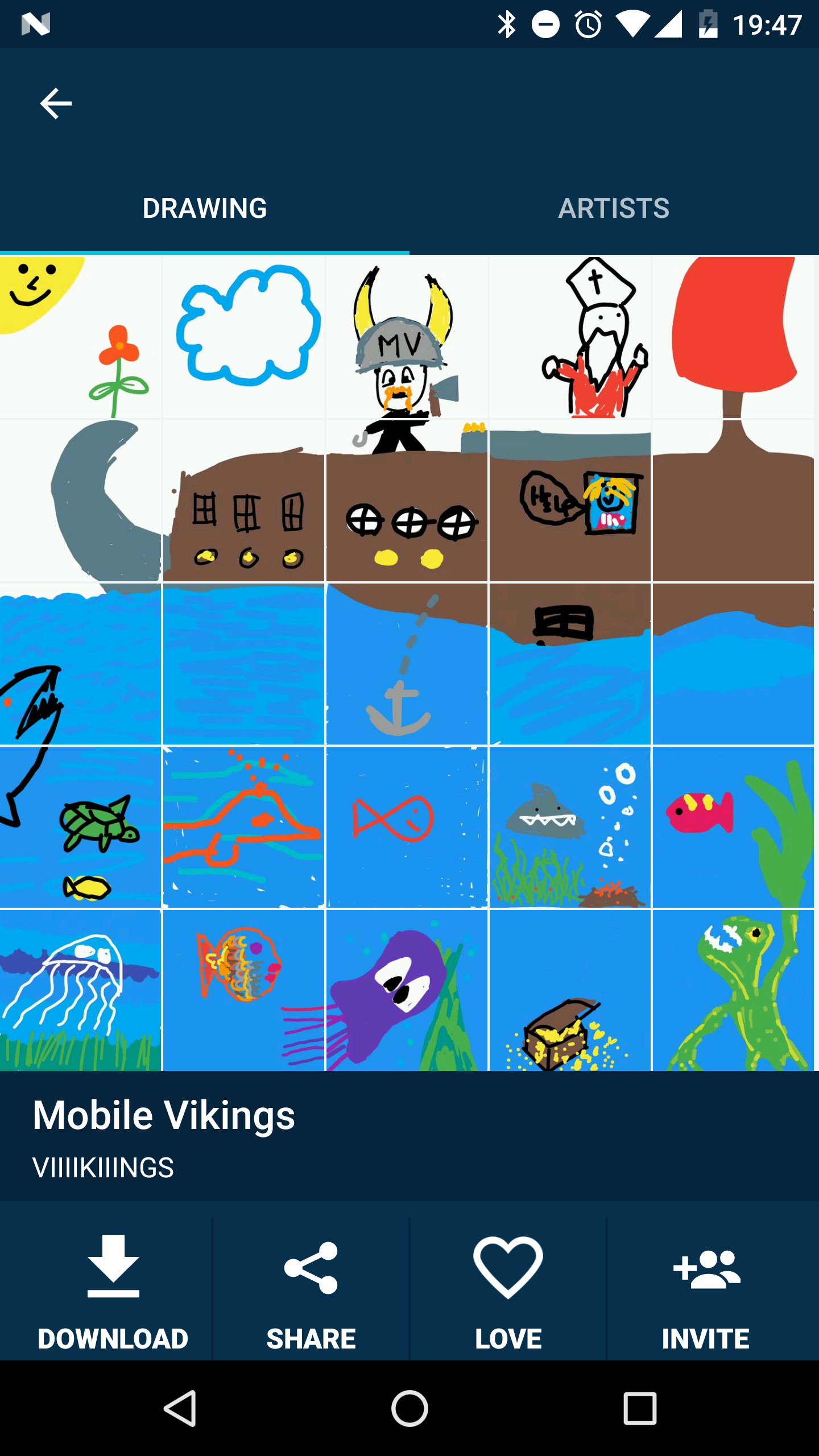
Task: Open the viking with MV helmet tile
Action: pyautogui.click(x=407, y=336)
